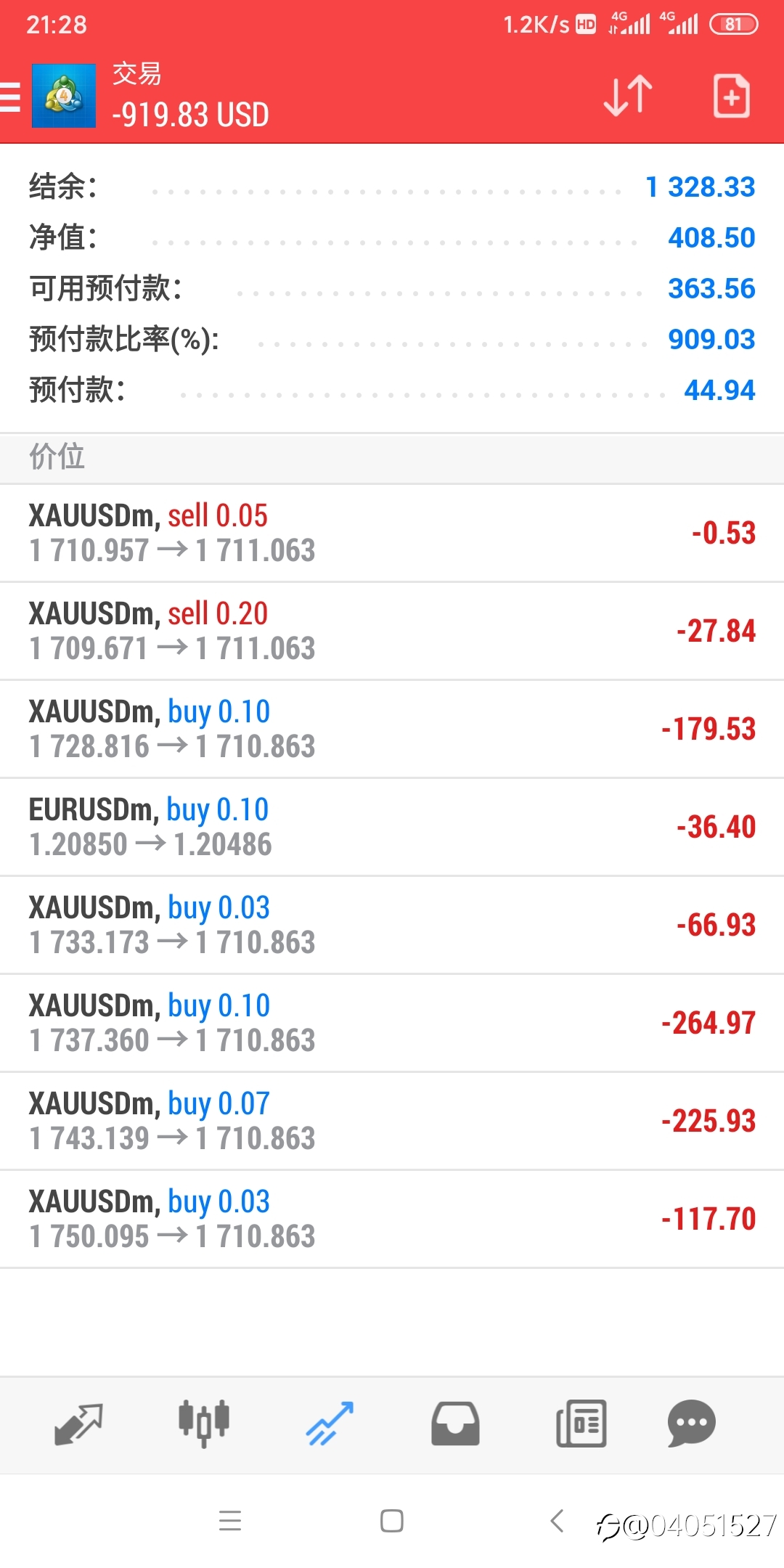Open the hamburger drawer menu
The width and height of the screenshot is (784, 1568).
click(x=10, y=97)
